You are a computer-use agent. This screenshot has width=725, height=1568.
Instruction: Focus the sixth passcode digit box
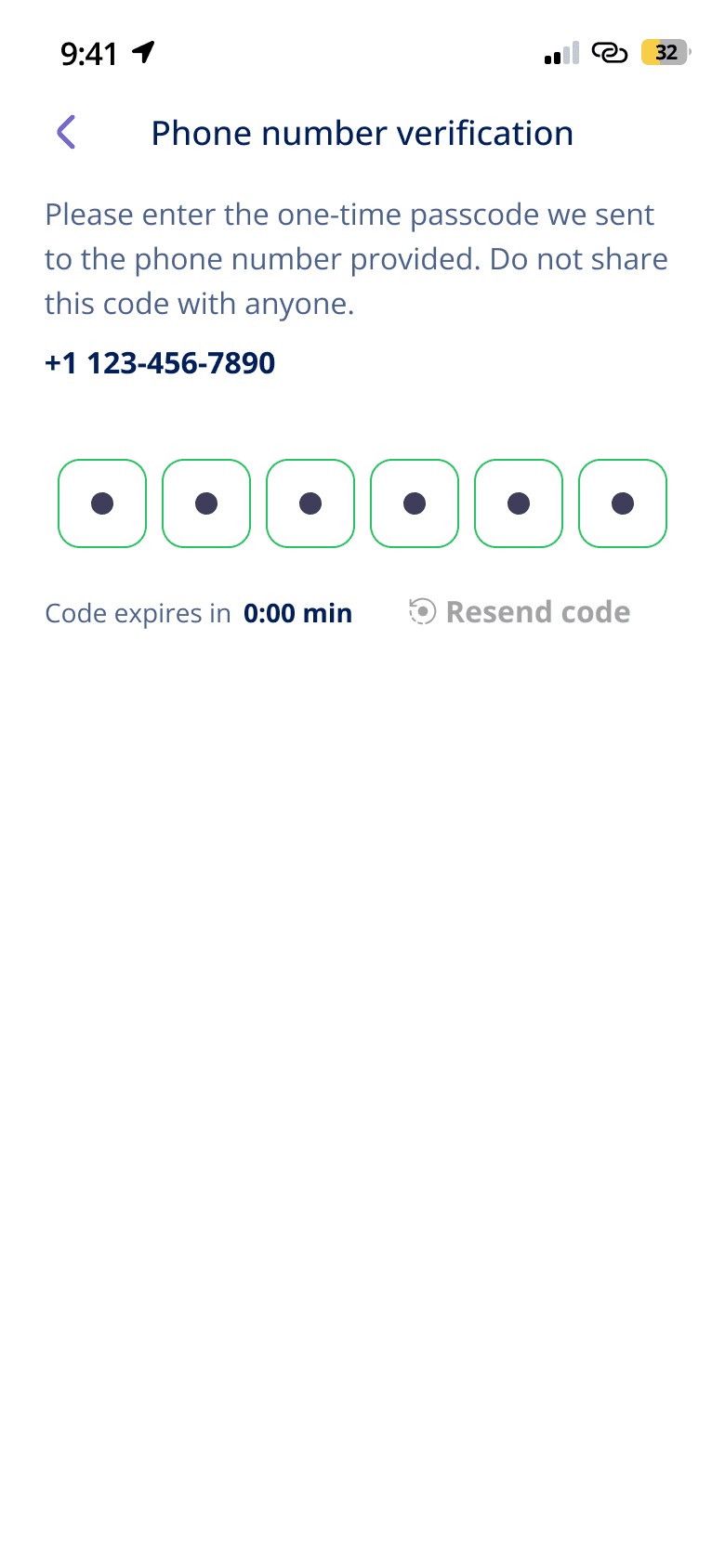[623, 503]
